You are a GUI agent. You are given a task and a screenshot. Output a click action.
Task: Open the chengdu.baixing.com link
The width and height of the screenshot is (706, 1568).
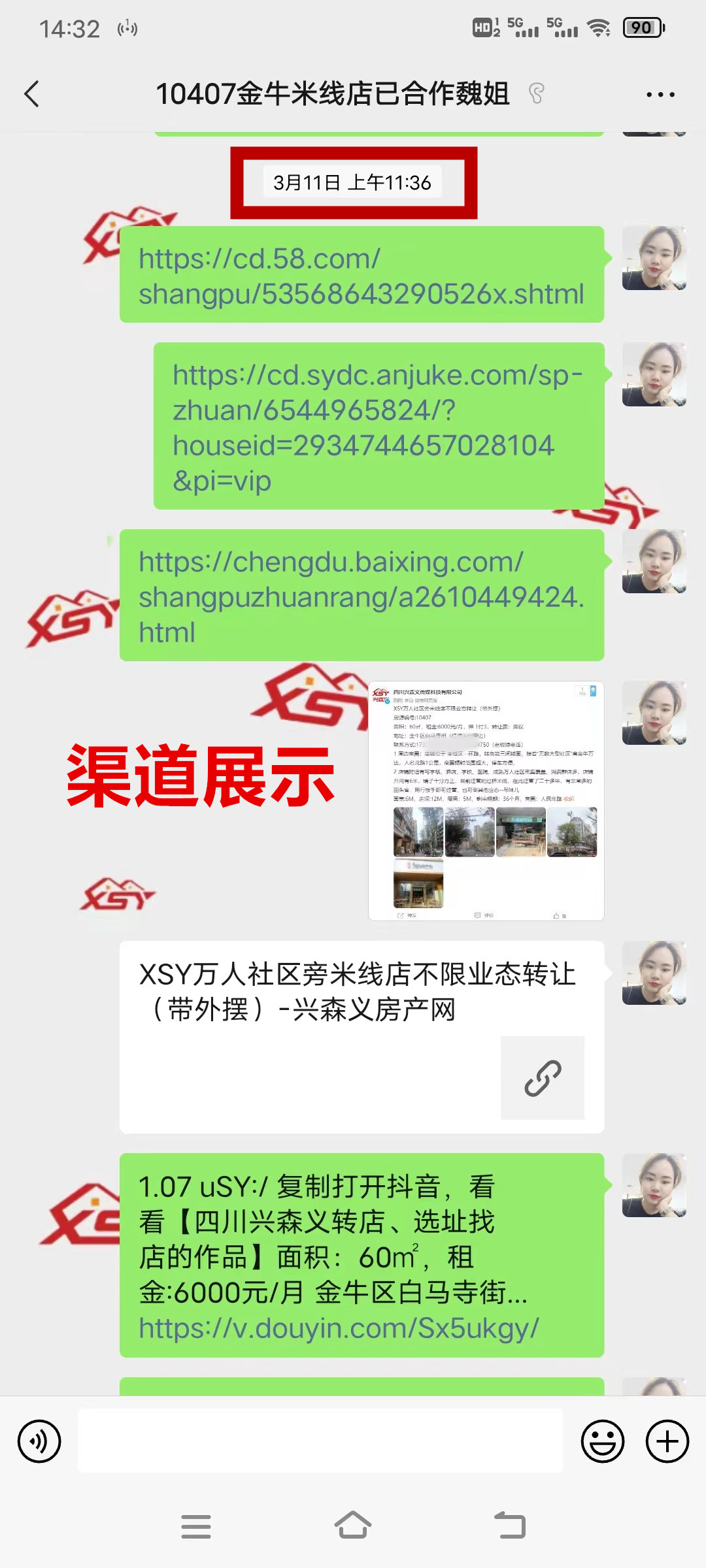tap(361, 596)
